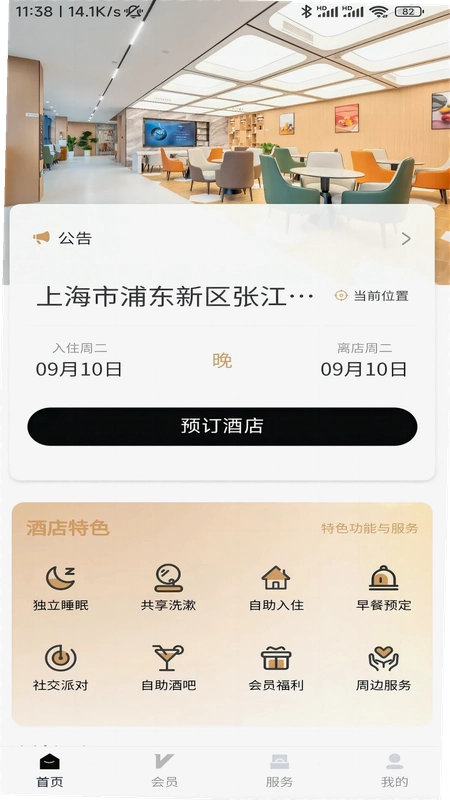Open 独立睡眠 feature
450x800 pixels.
click(61, 588)
